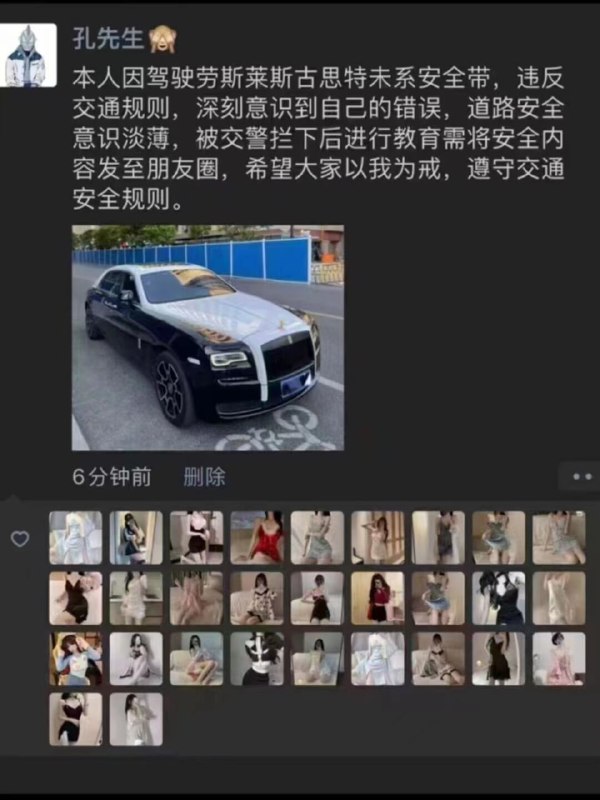Viewport: 600px width, 800px height.
Task: Tap 删除 to delete this post
Action: pos(204,477)
